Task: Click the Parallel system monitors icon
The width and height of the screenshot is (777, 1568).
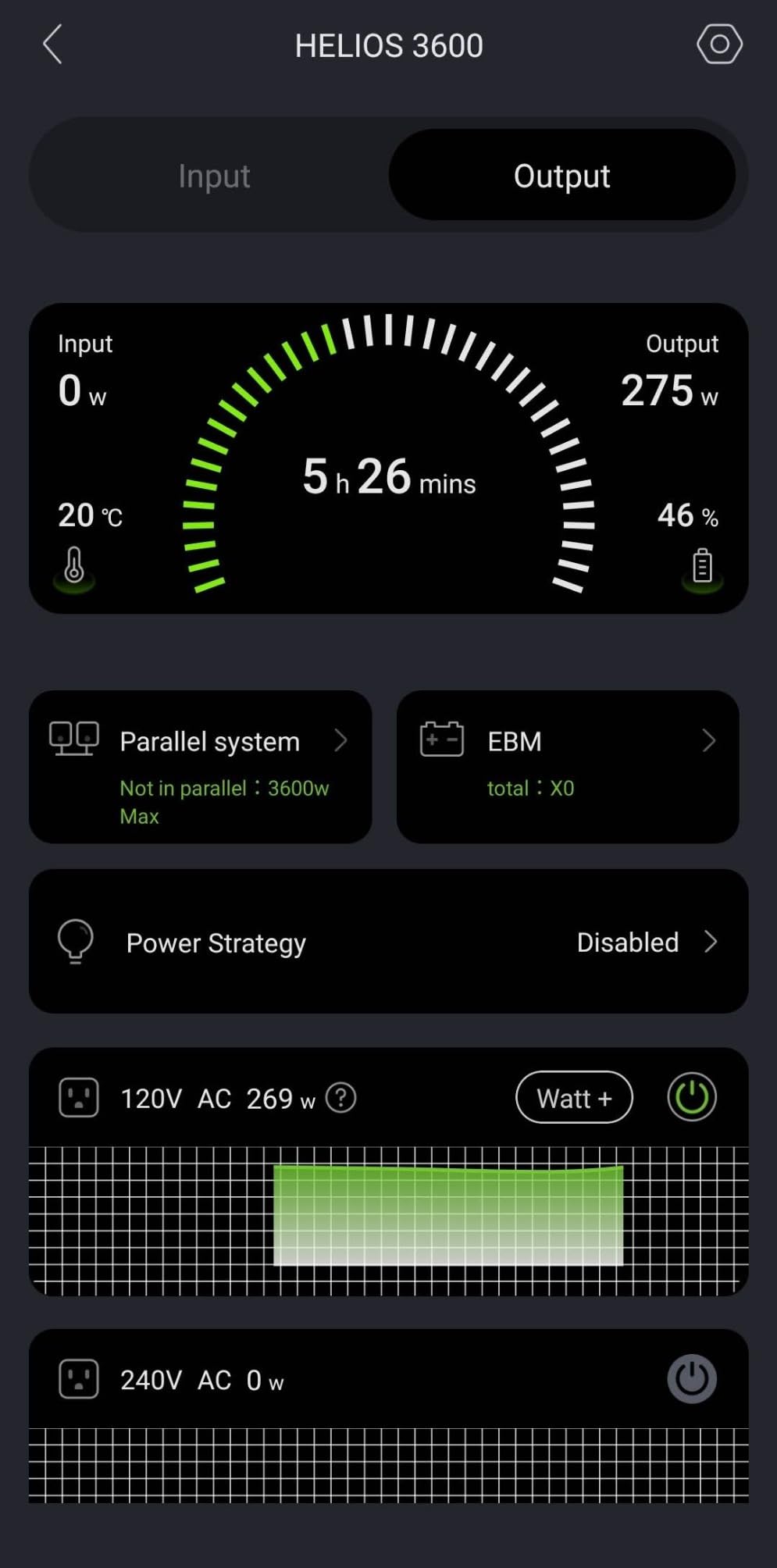Action: tap(73, 738)
